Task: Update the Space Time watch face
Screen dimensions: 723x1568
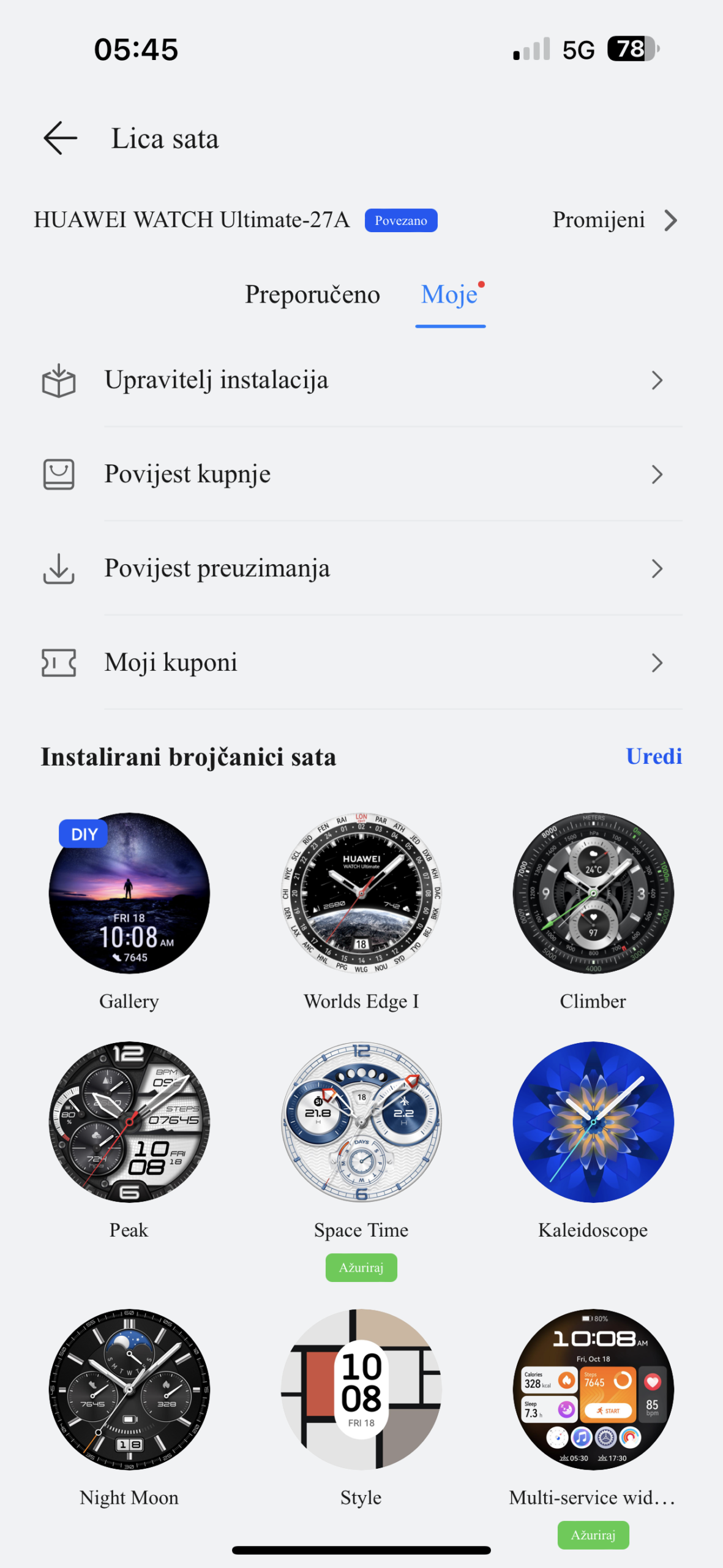Action: (361, 1267)
